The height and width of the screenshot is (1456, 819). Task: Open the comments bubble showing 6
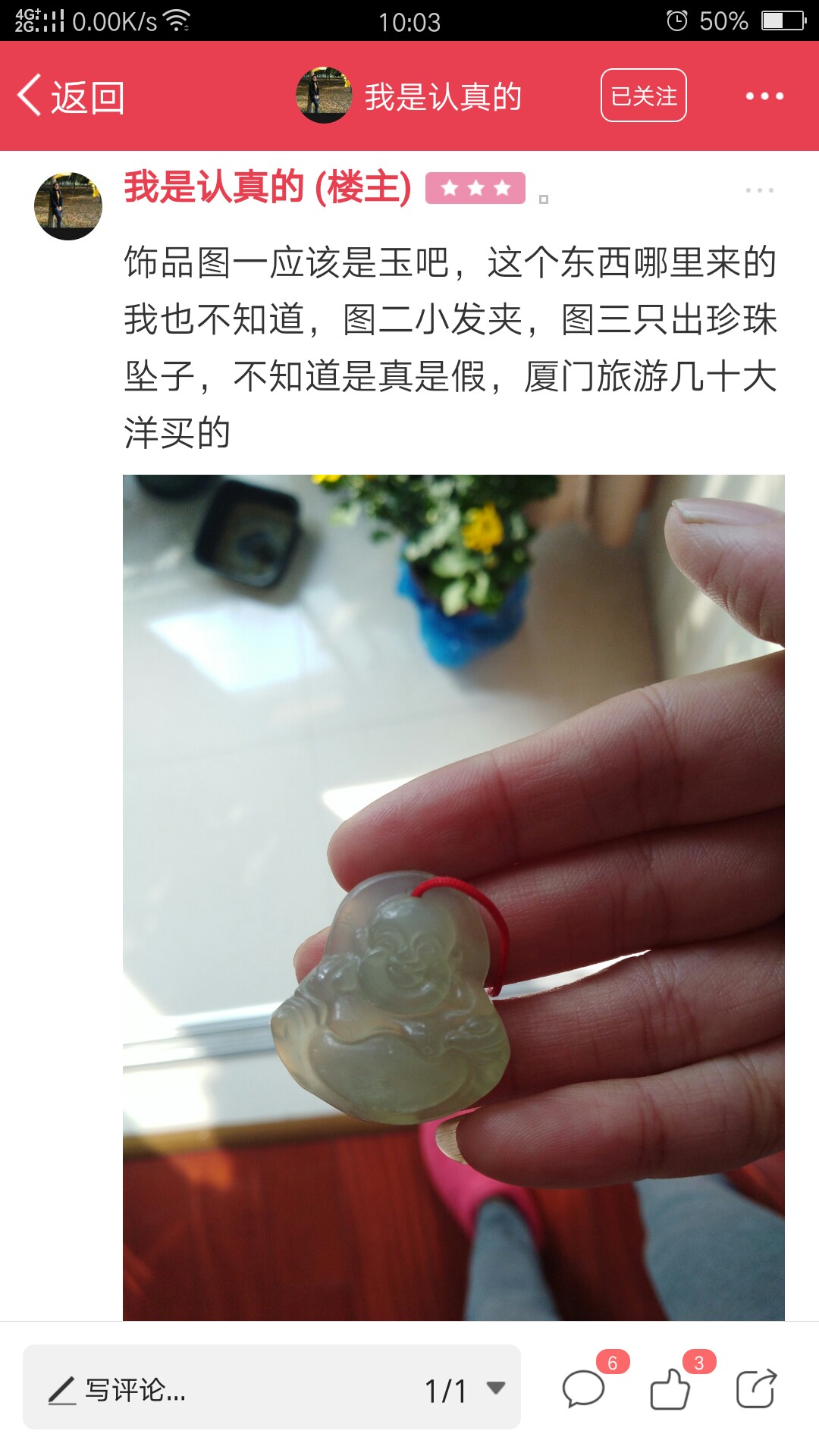tap(584, 1387)
